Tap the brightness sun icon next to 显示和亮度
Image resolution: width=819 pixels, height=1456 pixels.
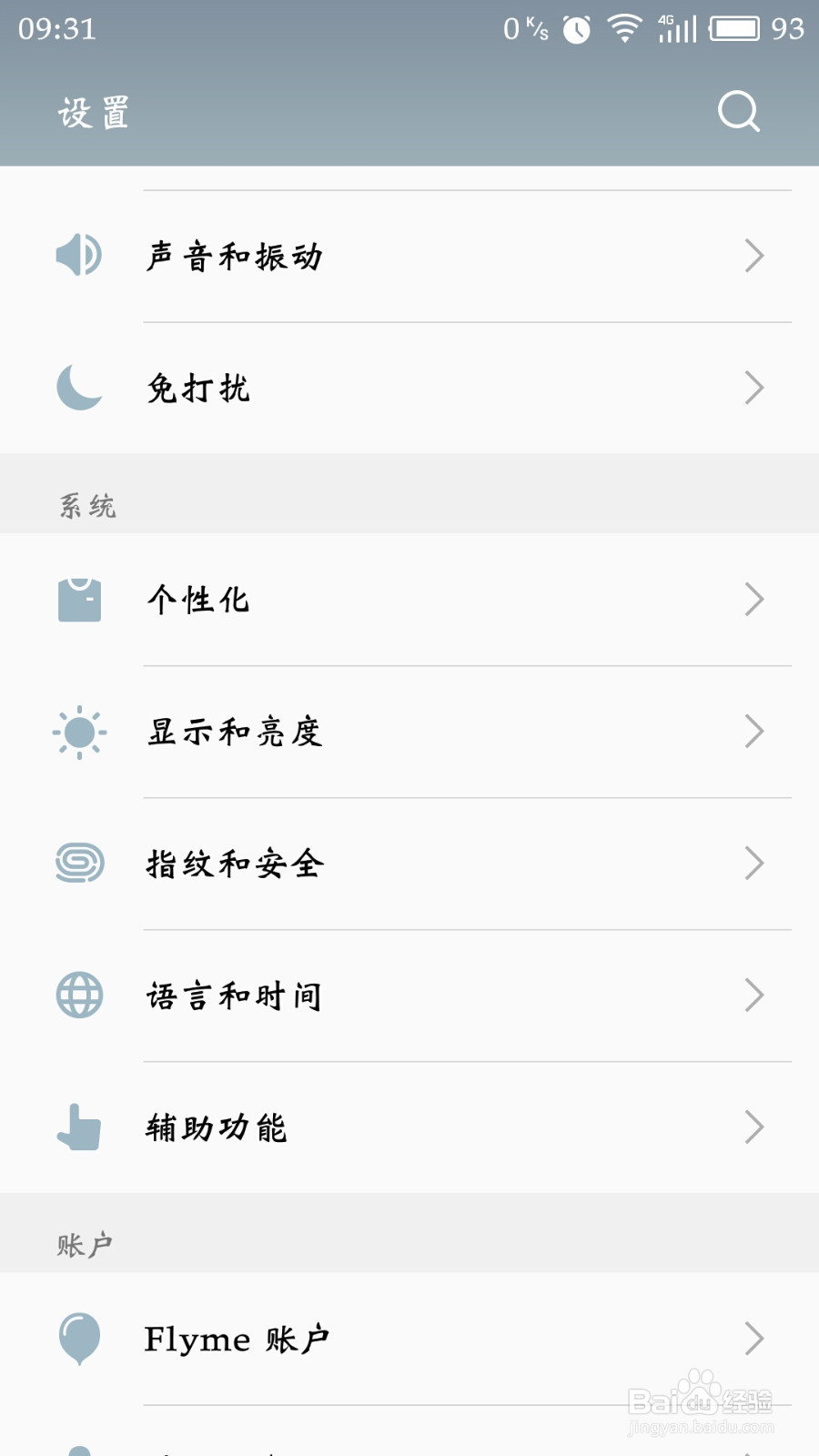(79, 731)
